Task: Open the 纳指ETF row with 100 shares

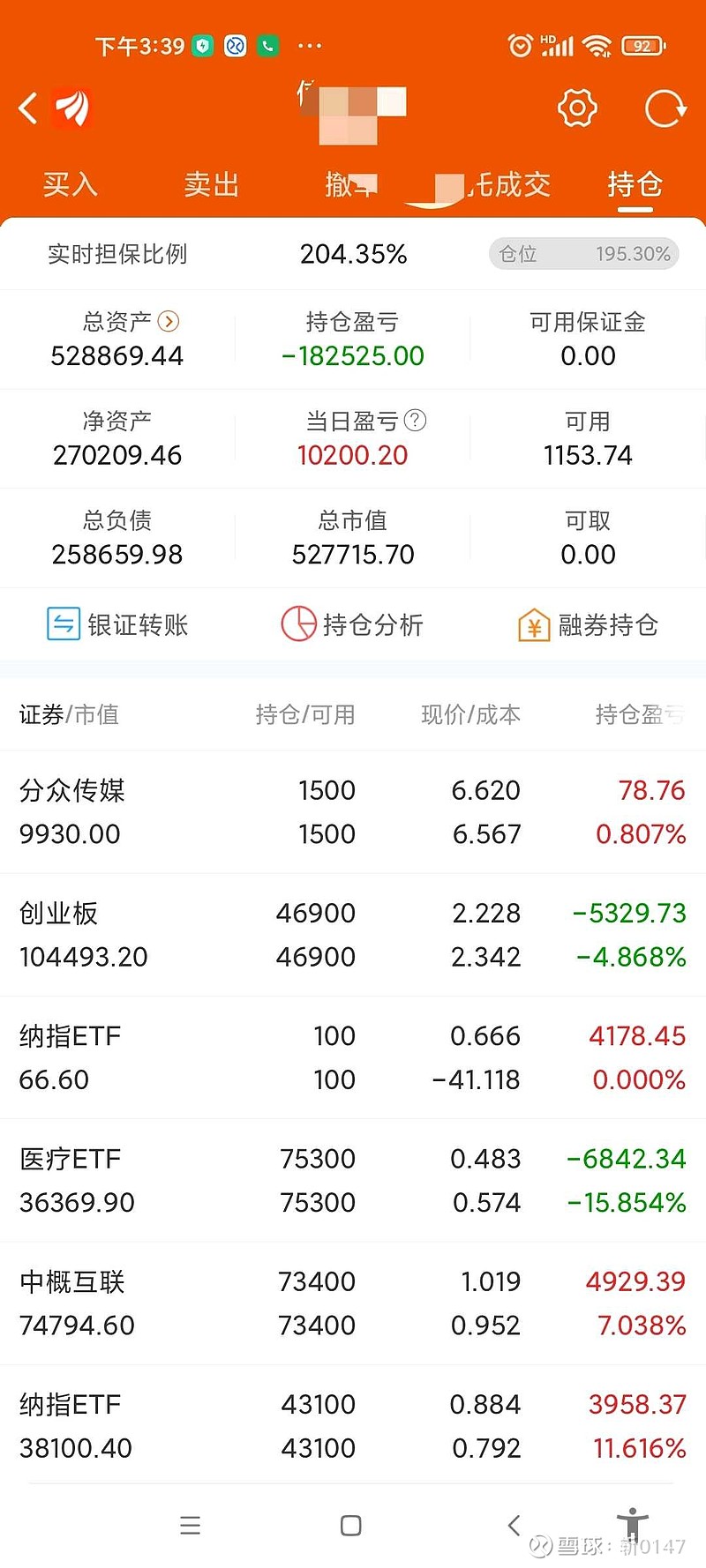Action: [353, 1057]
